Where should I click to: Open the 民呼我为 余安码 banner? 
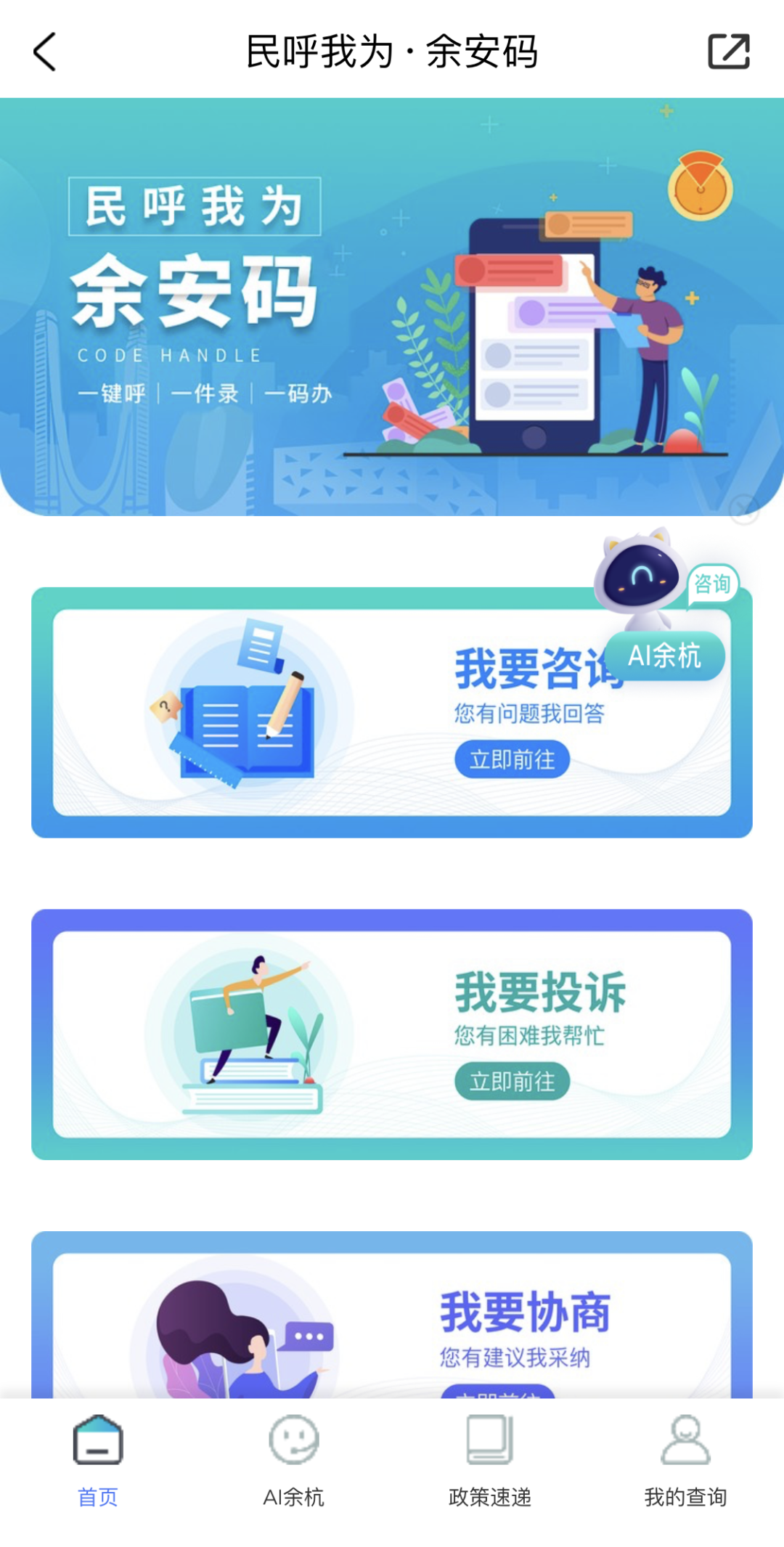coord(392,306)
